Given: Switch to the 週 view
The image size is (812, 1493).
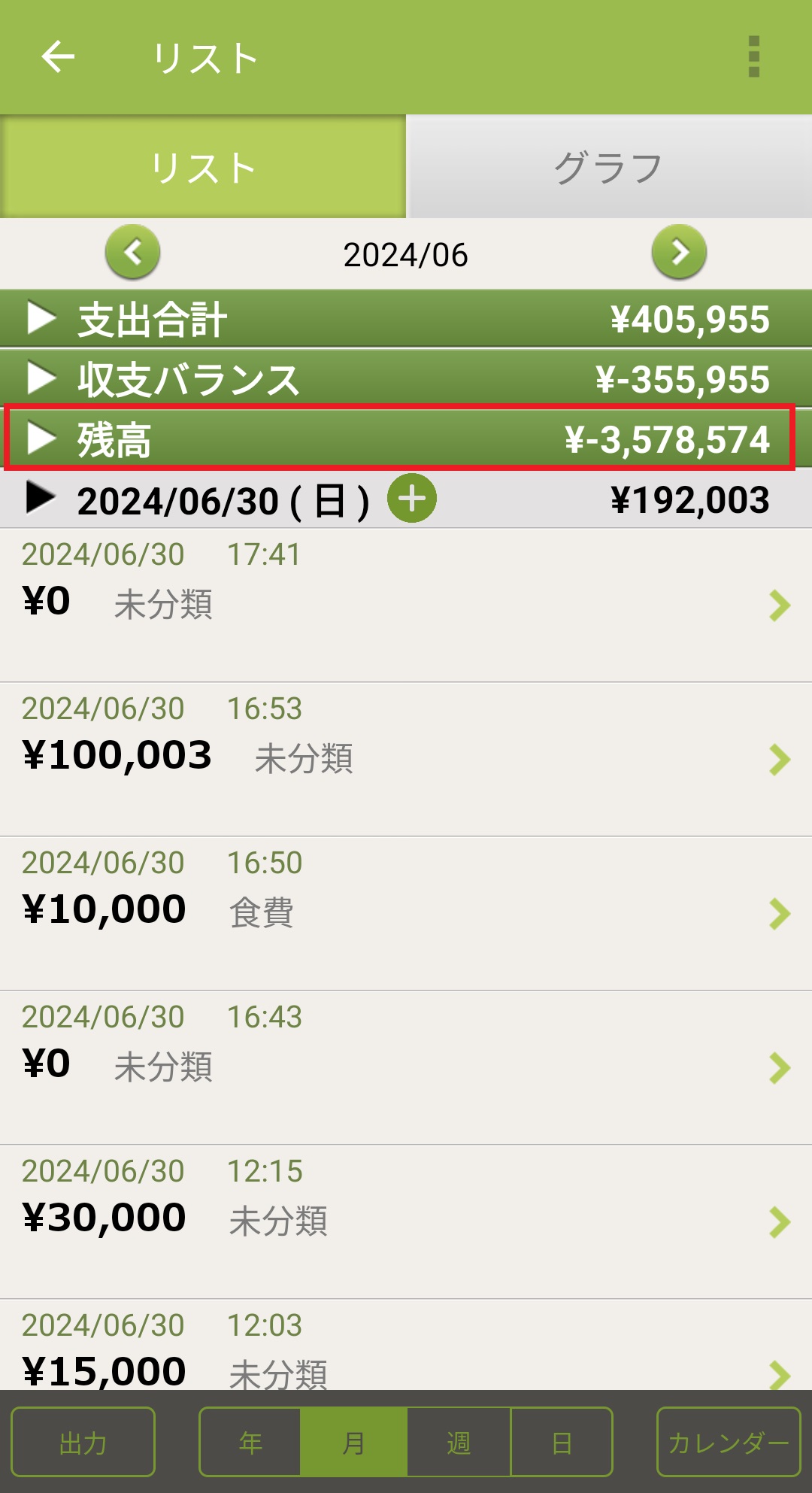Looking at the screenshot, I should click(459, 1442).
